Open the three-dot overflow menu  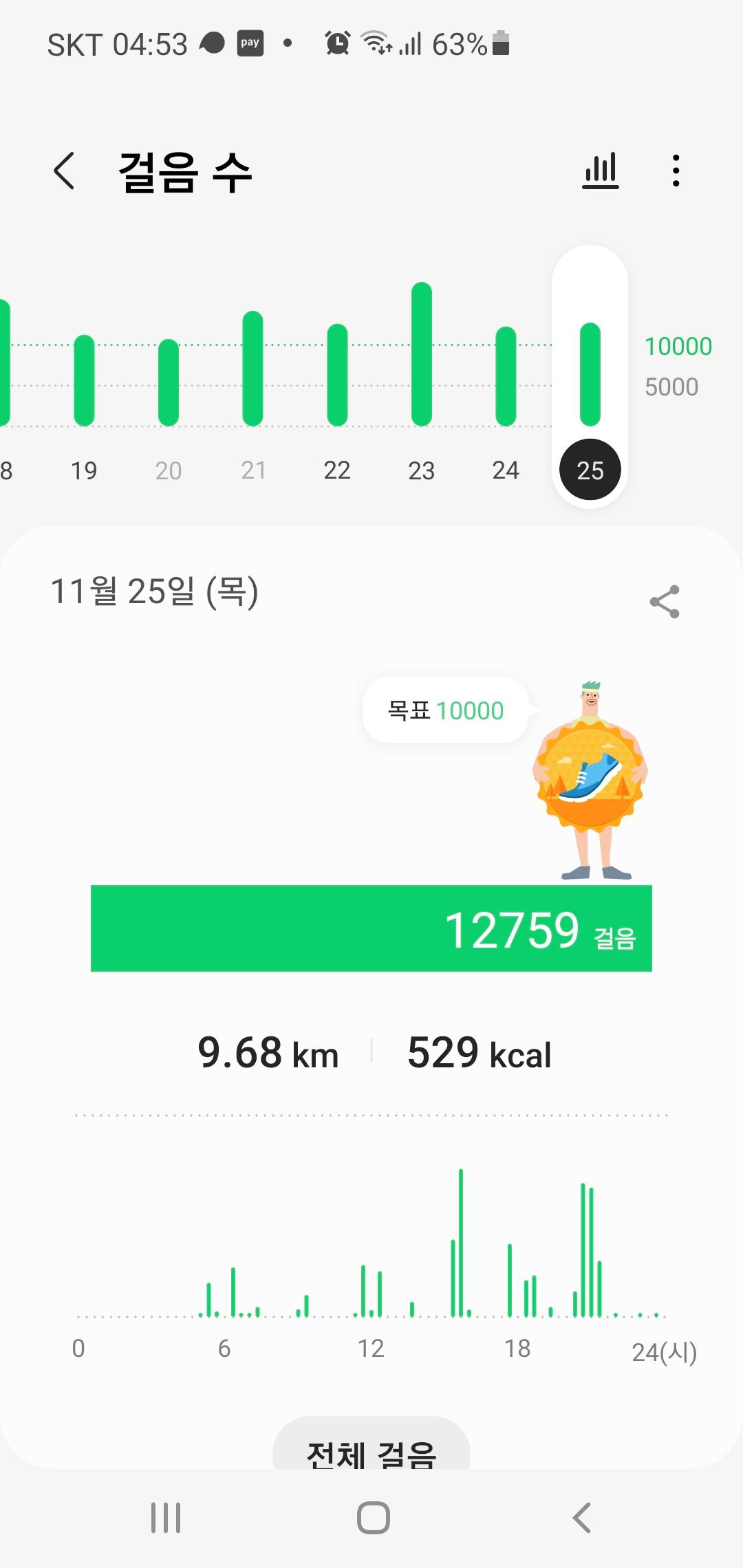[676, 171]
